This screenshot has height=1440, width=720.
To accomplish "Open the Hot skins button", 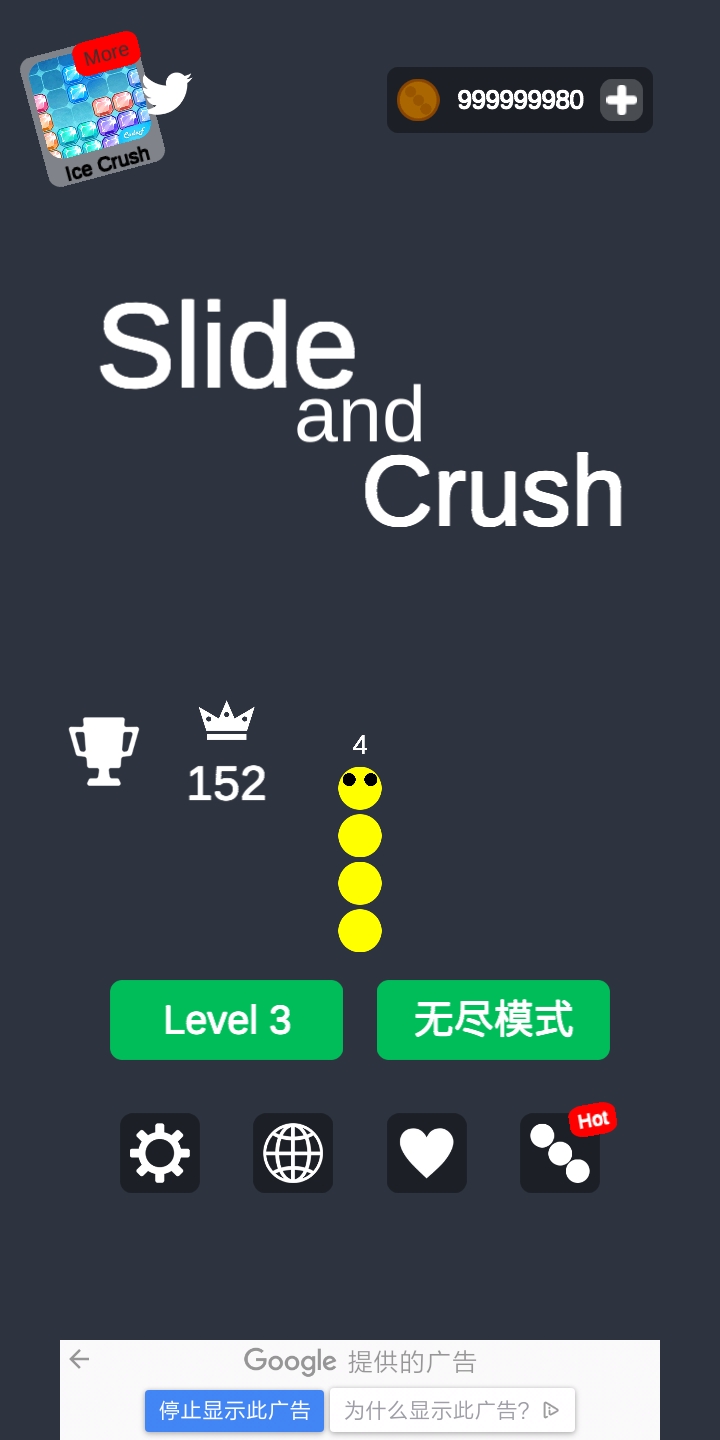I will point(560,1153).
